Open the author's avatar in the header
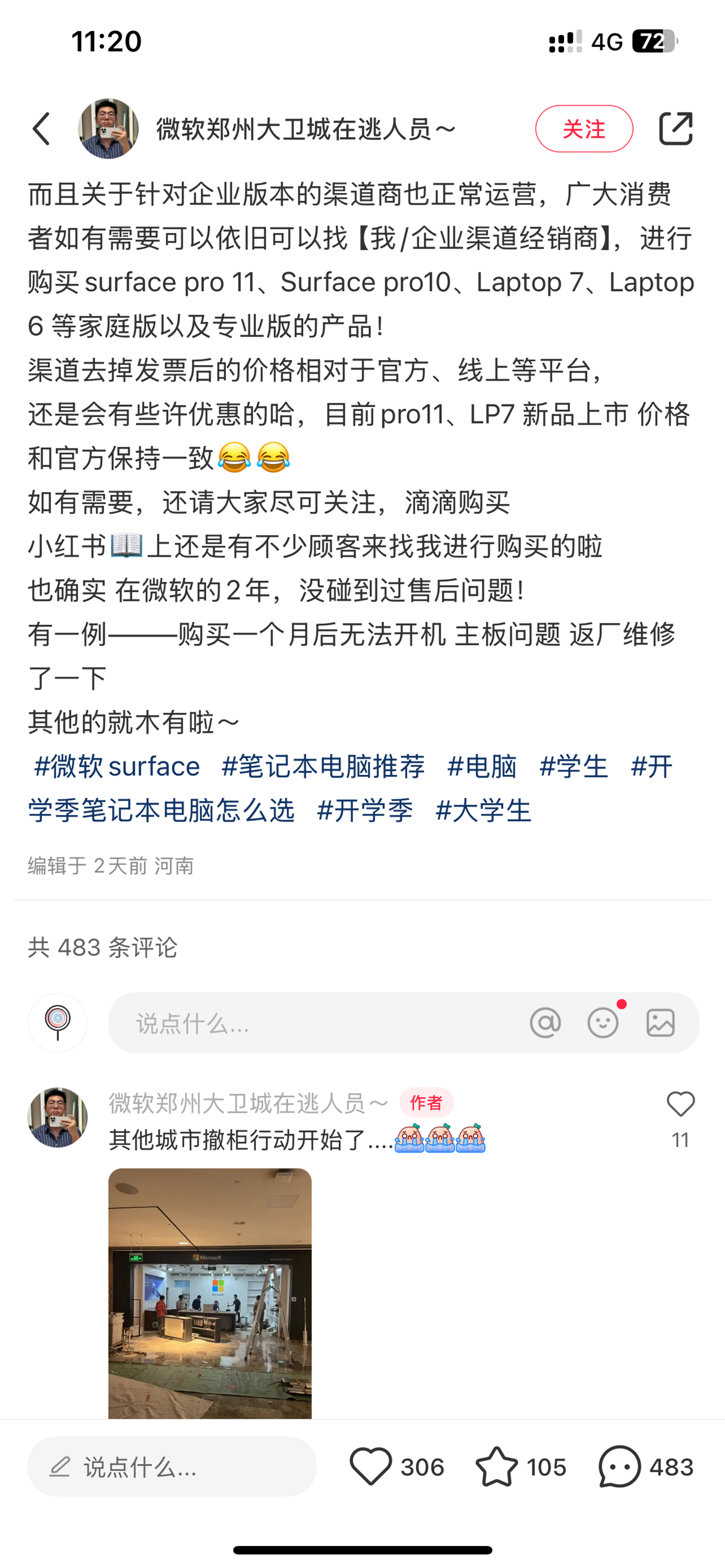This screenshot has width=725, height=1568. click(108, 129)
